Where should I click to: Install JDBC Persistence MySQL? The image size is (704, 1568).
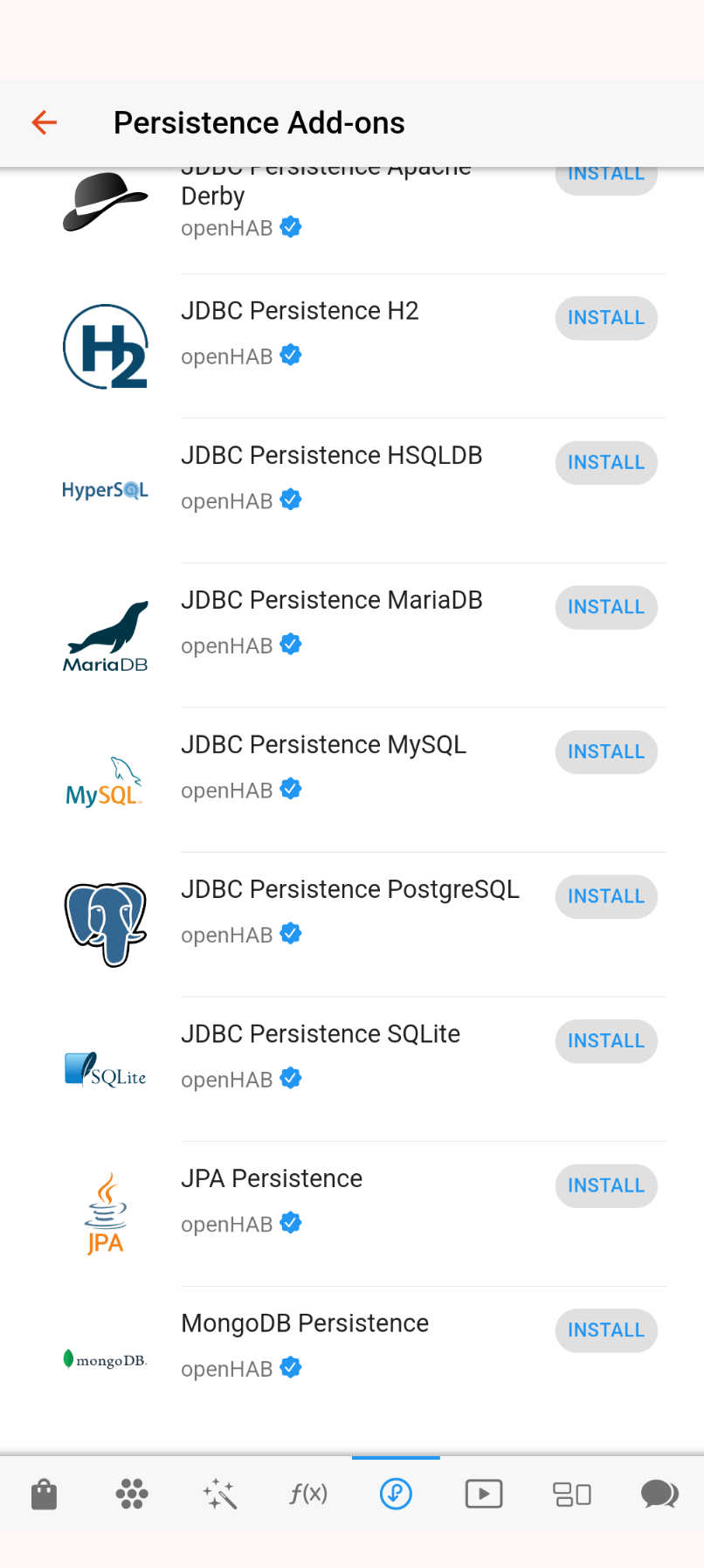click(606, 752)
